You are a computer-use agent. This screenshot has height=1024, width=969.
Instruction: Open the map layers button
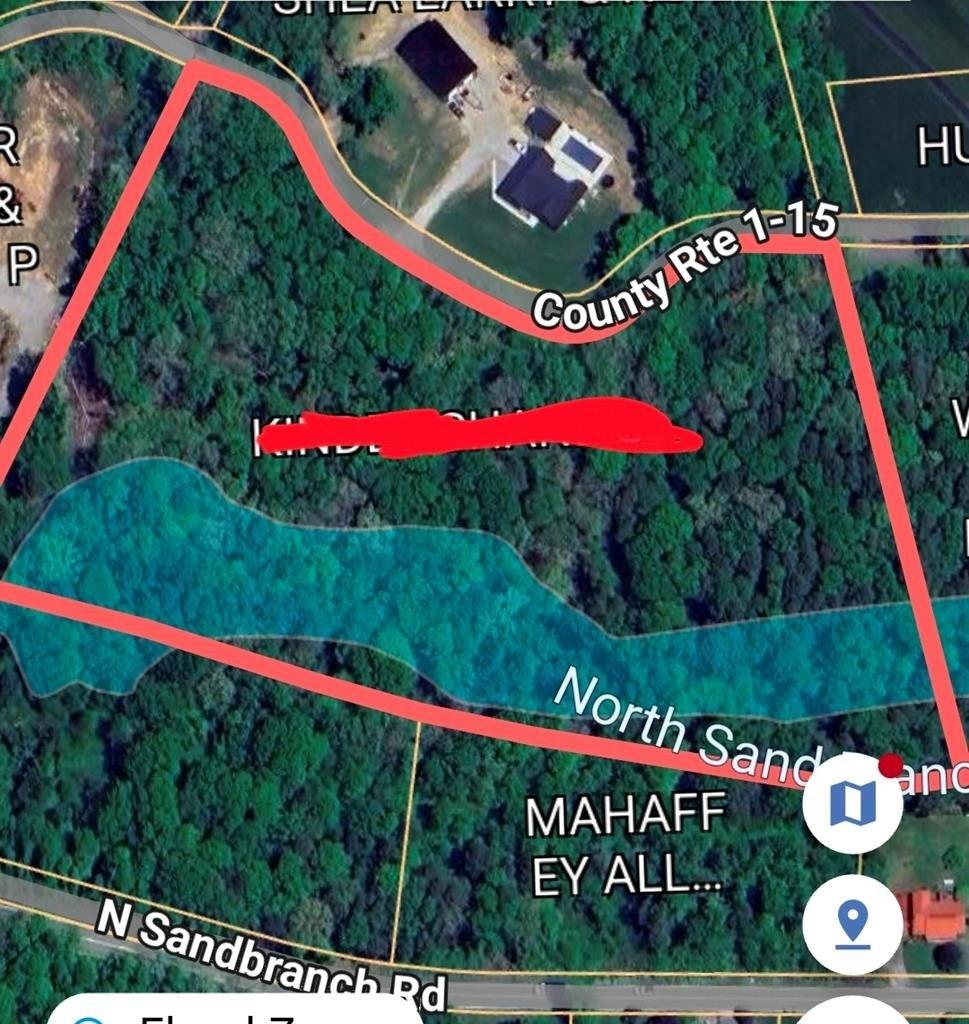[852, 803]
